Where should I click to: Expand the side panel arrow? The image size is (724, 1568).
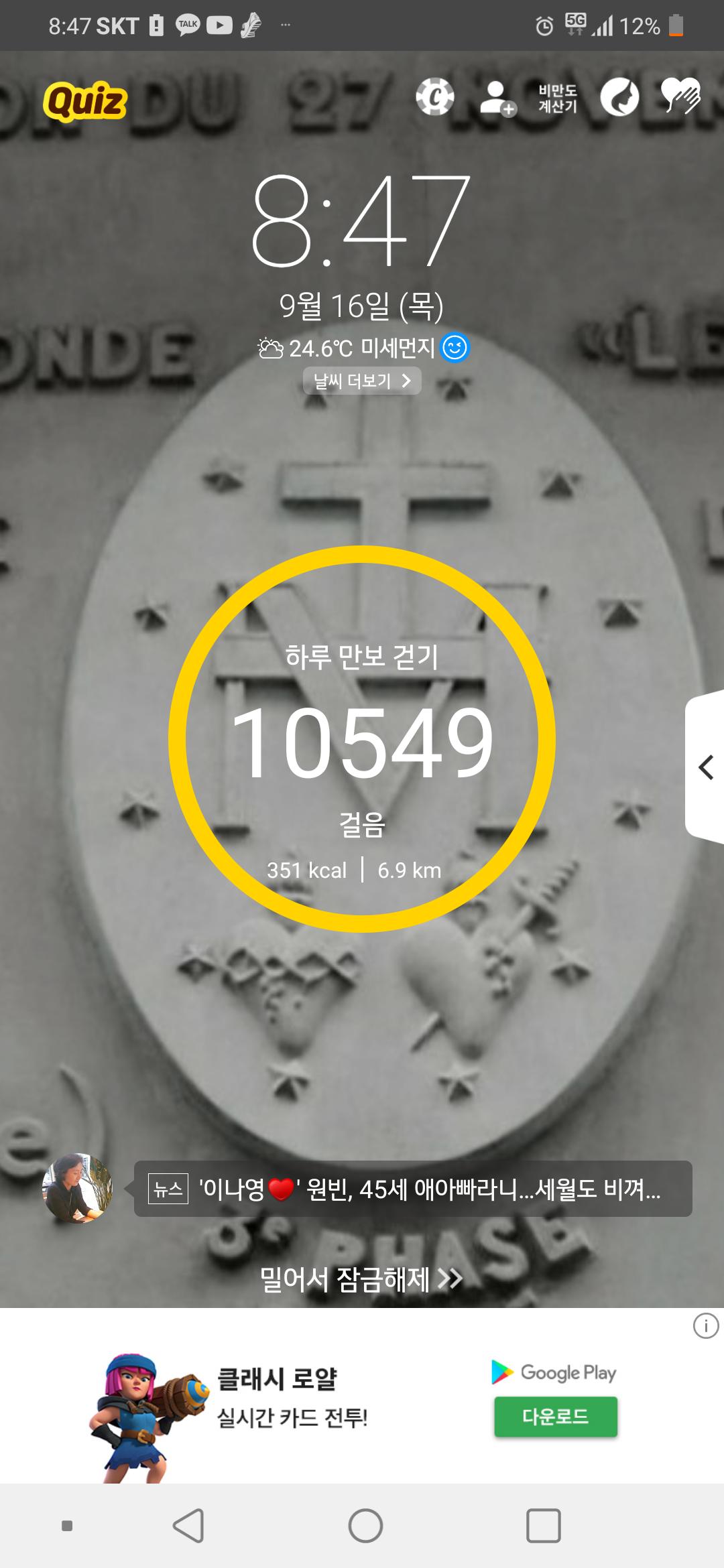pyautogui.click(x=705, y=767)
